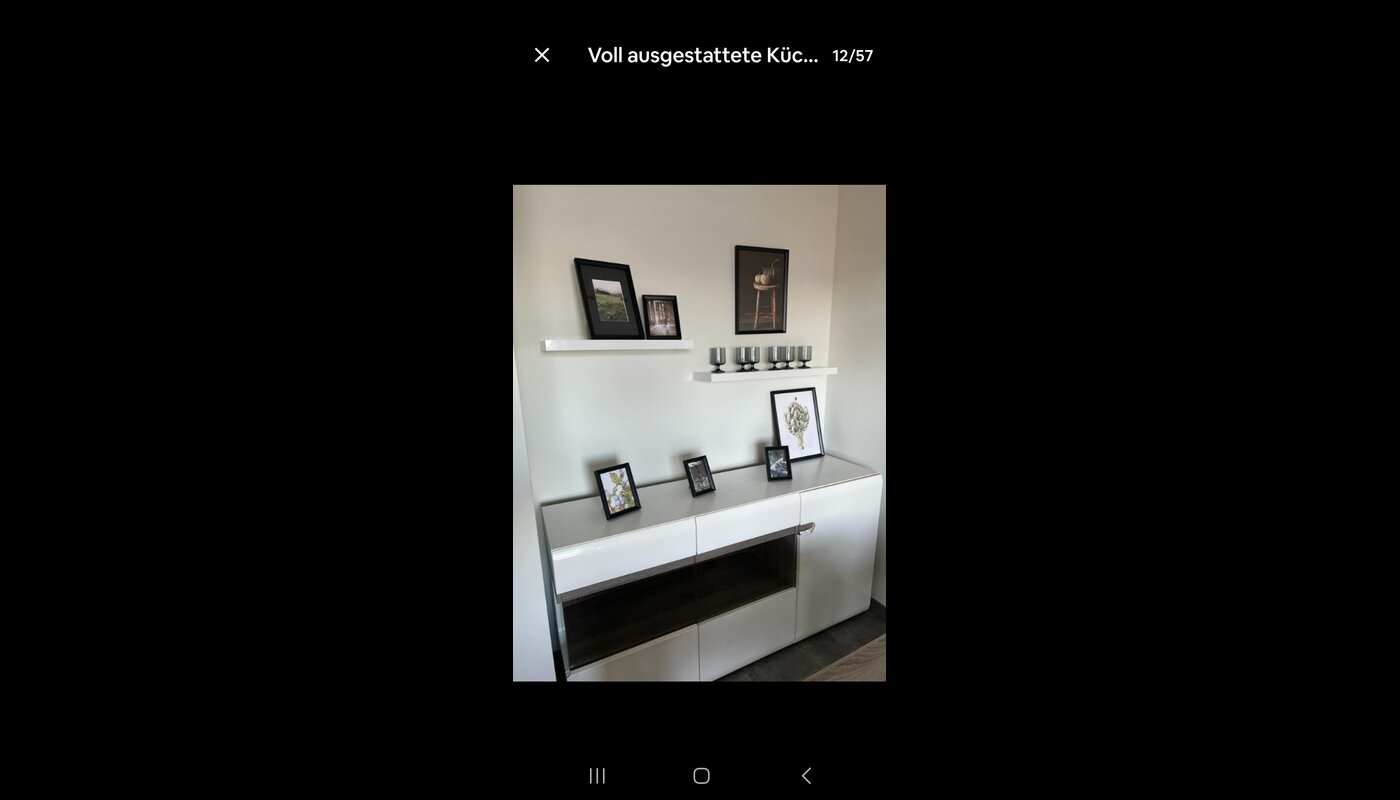The image size is (1400, 800).
Task: Open the recent apps overview
Action: tap(597, 776)
